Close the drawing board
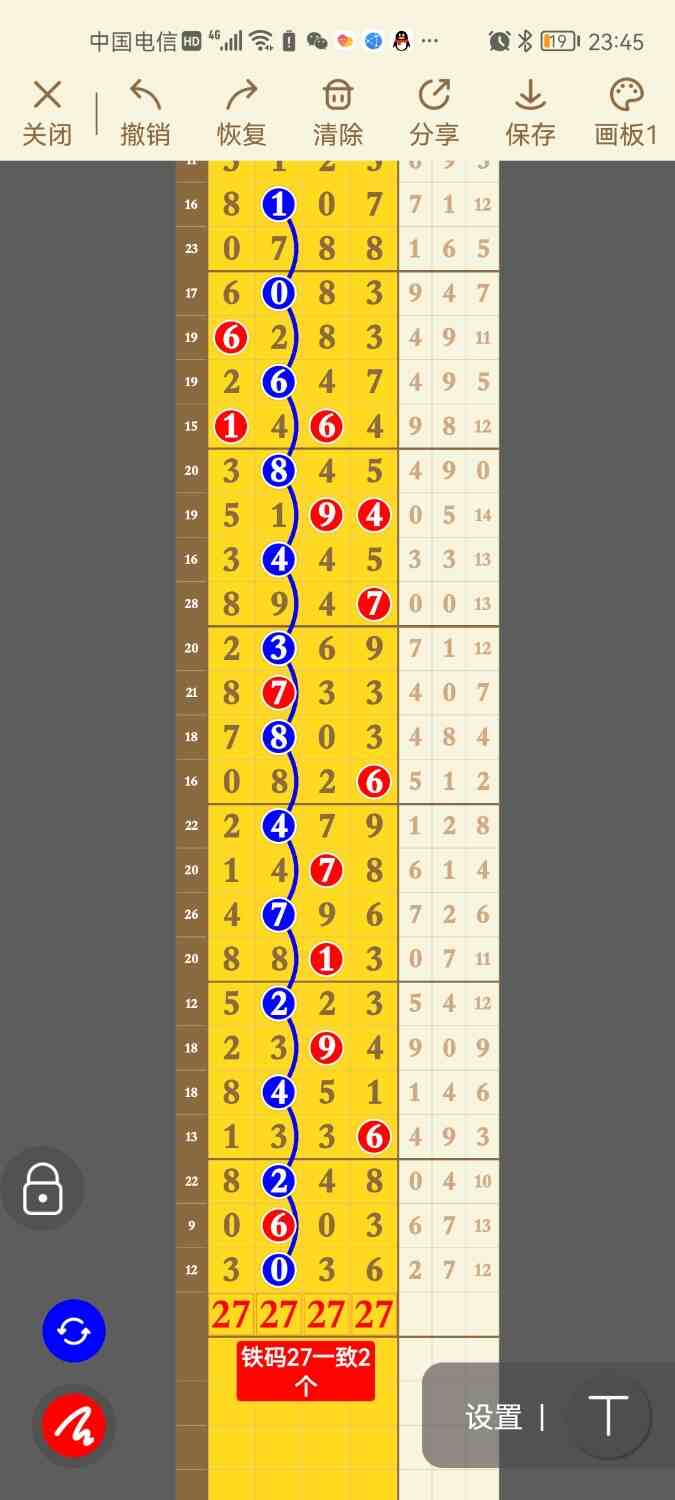Viewport: 675px width, 1500px height. 47,113
